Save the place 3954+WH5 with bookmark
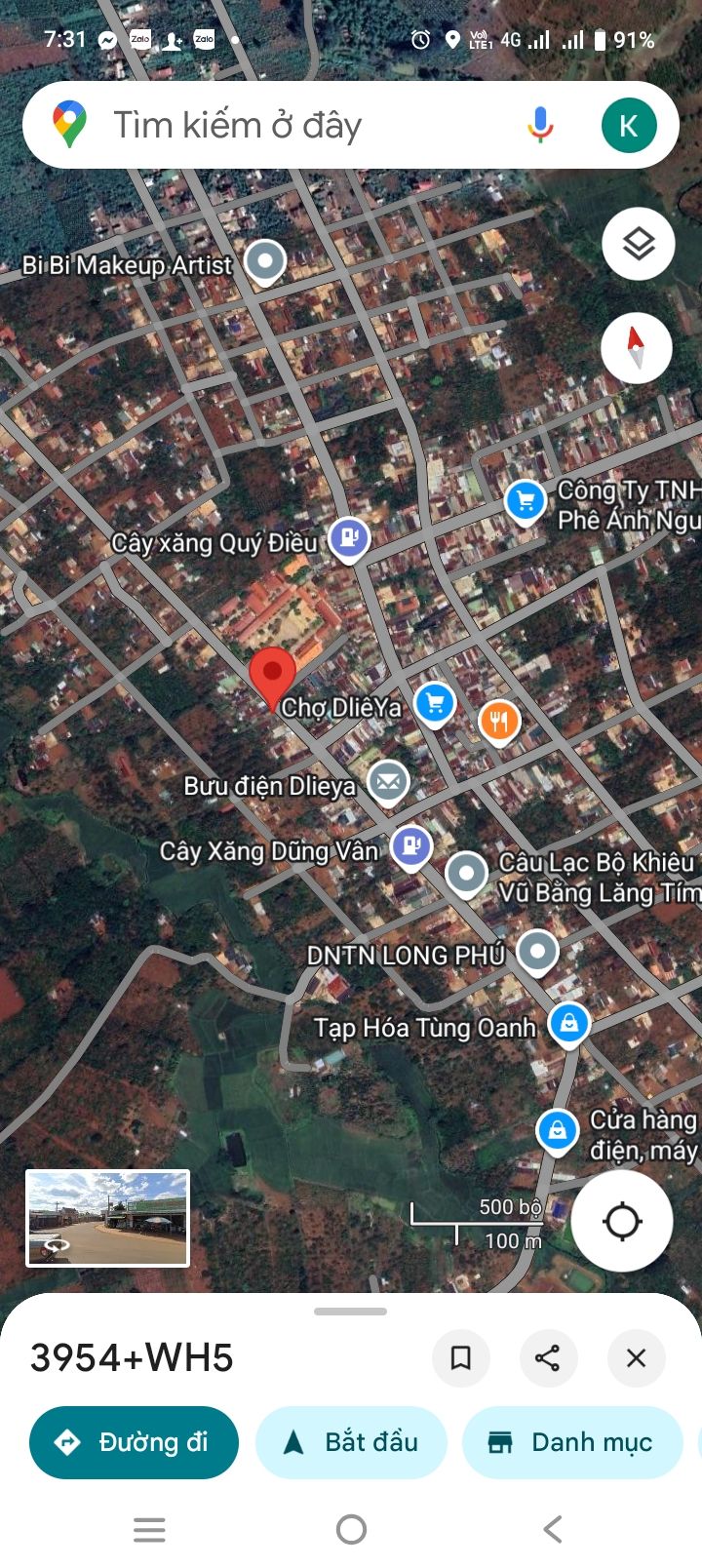Screen dimensions: 702x1568 pos(461,1357)
